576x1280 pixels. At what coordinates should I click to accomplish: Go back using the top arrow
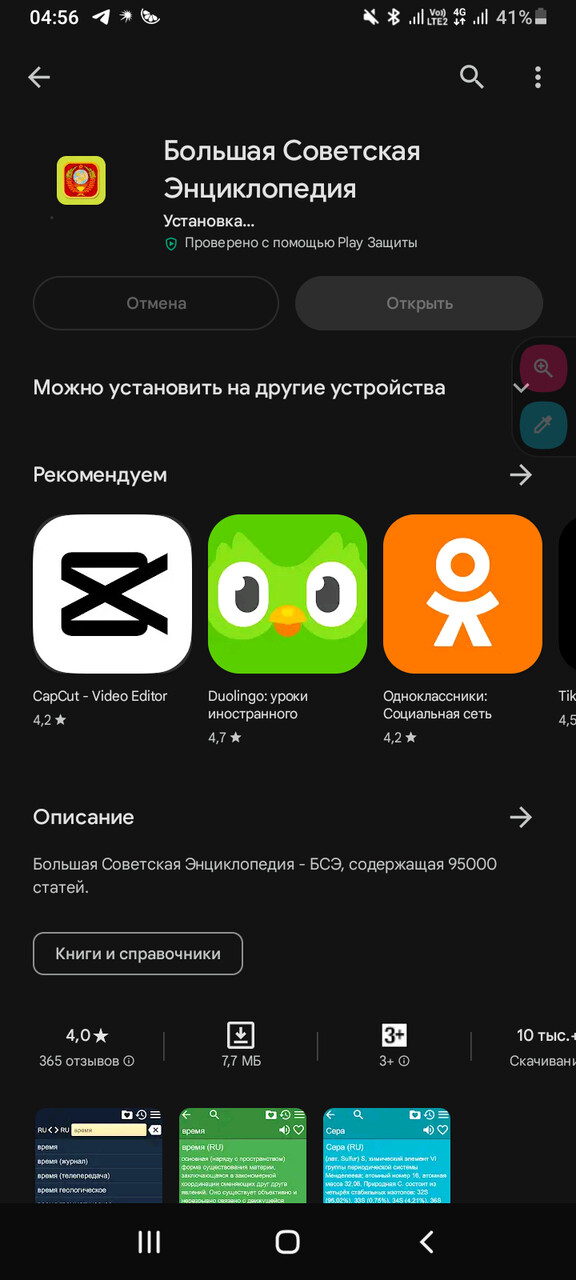click(39, 77)
